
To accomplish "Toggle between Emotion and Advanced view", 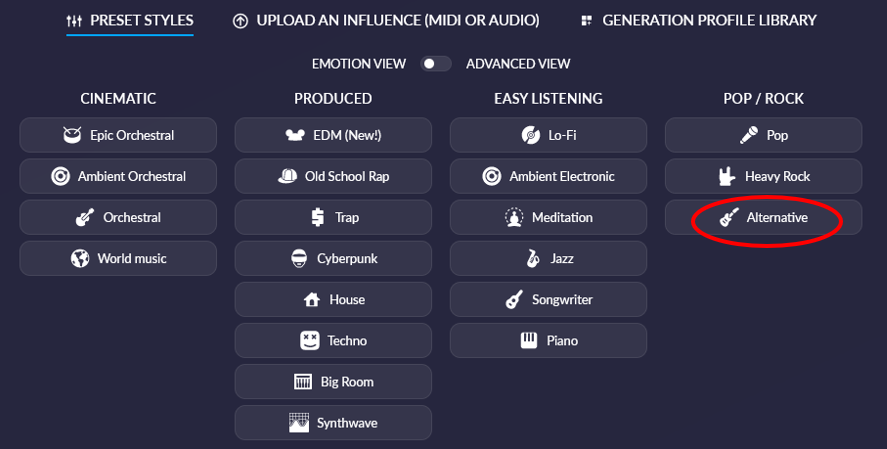I will [x=435, y=63].
